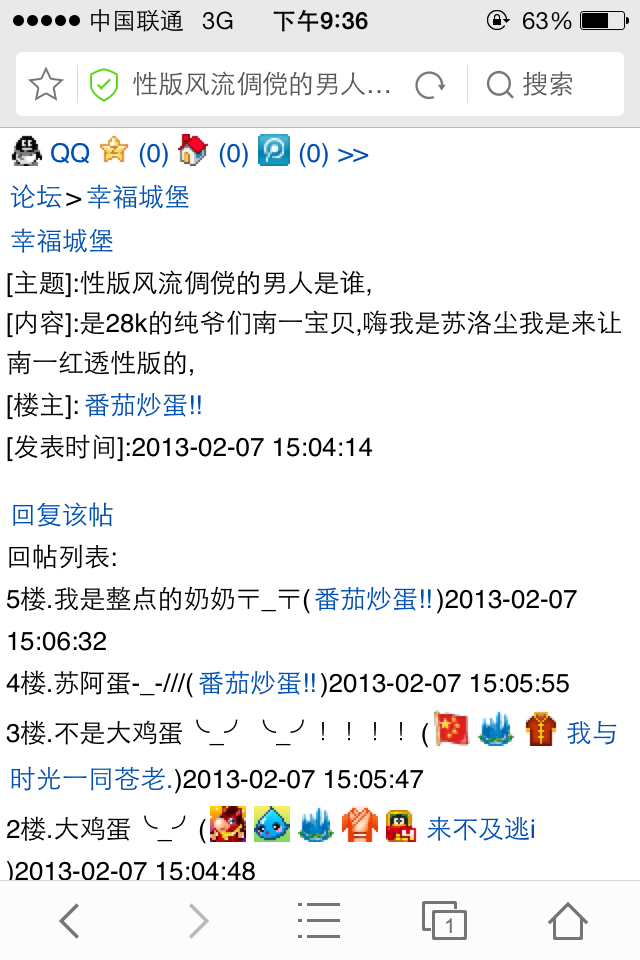Tap the address bar showing the page title
The width and height of the screenshot is (640, 960).
click(262, 85)
